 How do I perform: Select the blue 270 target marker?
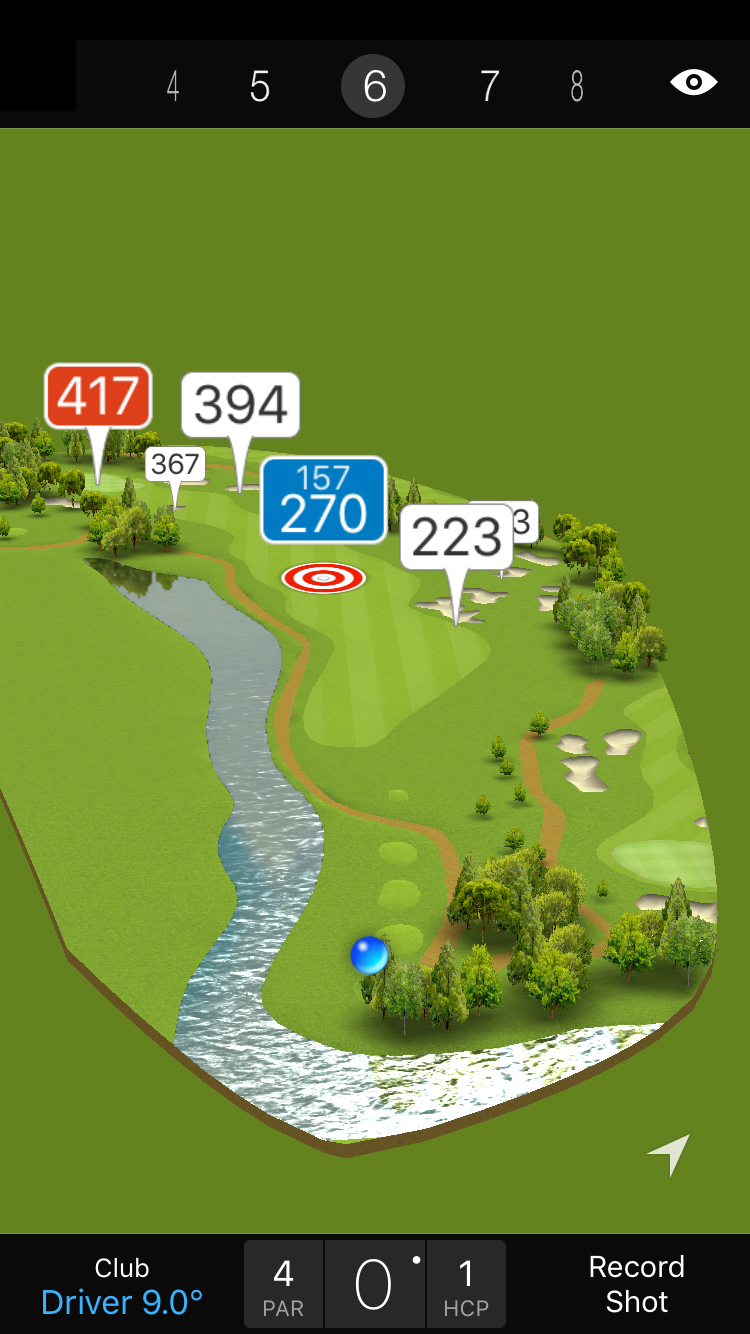(323, 500)
